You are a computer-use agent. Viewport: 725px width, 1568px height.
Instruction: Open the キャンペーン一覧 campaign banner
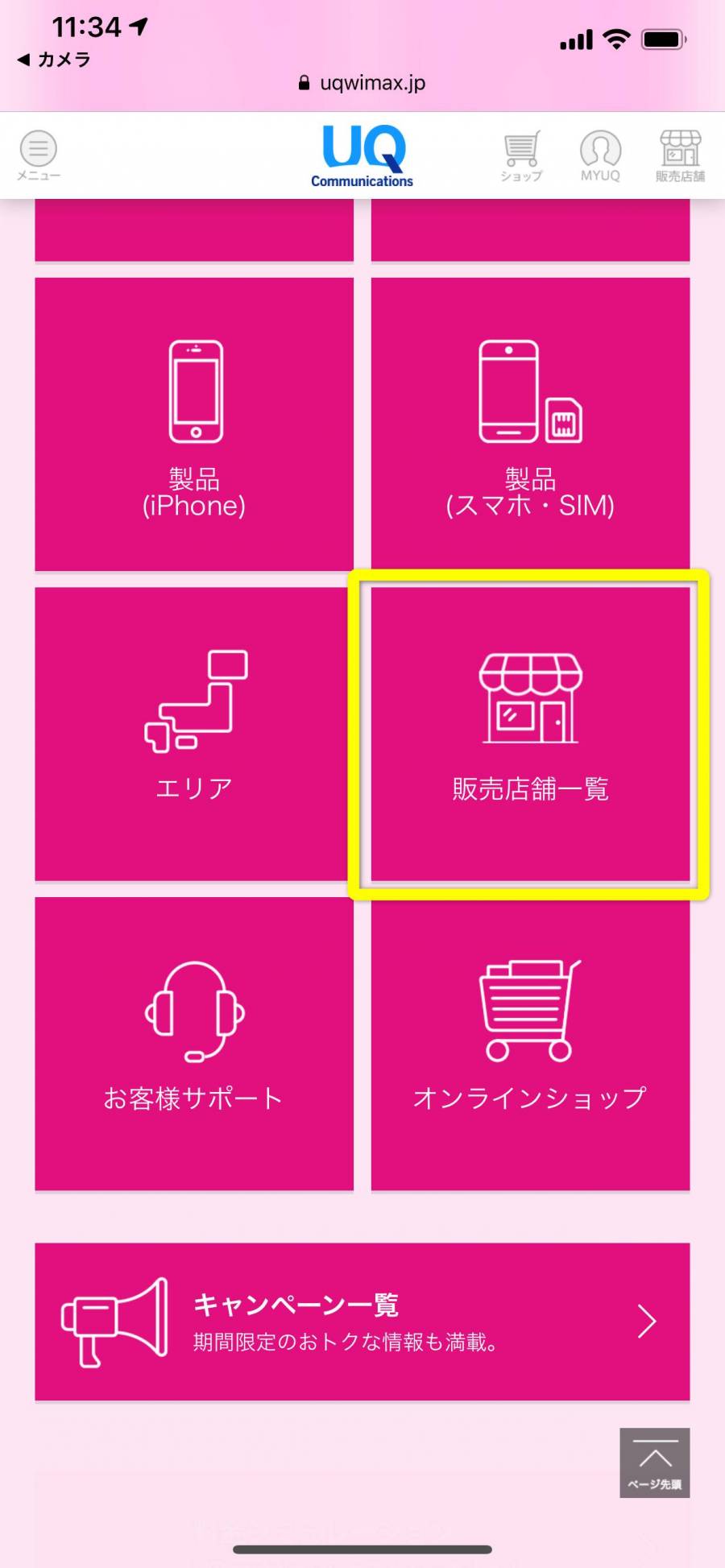point(362,1321)
